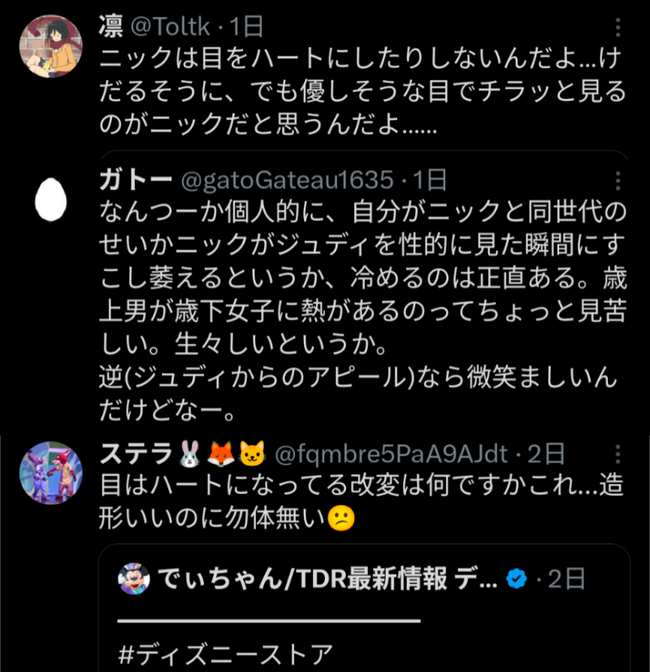Open 凛's profile picture

pos(50,47)
